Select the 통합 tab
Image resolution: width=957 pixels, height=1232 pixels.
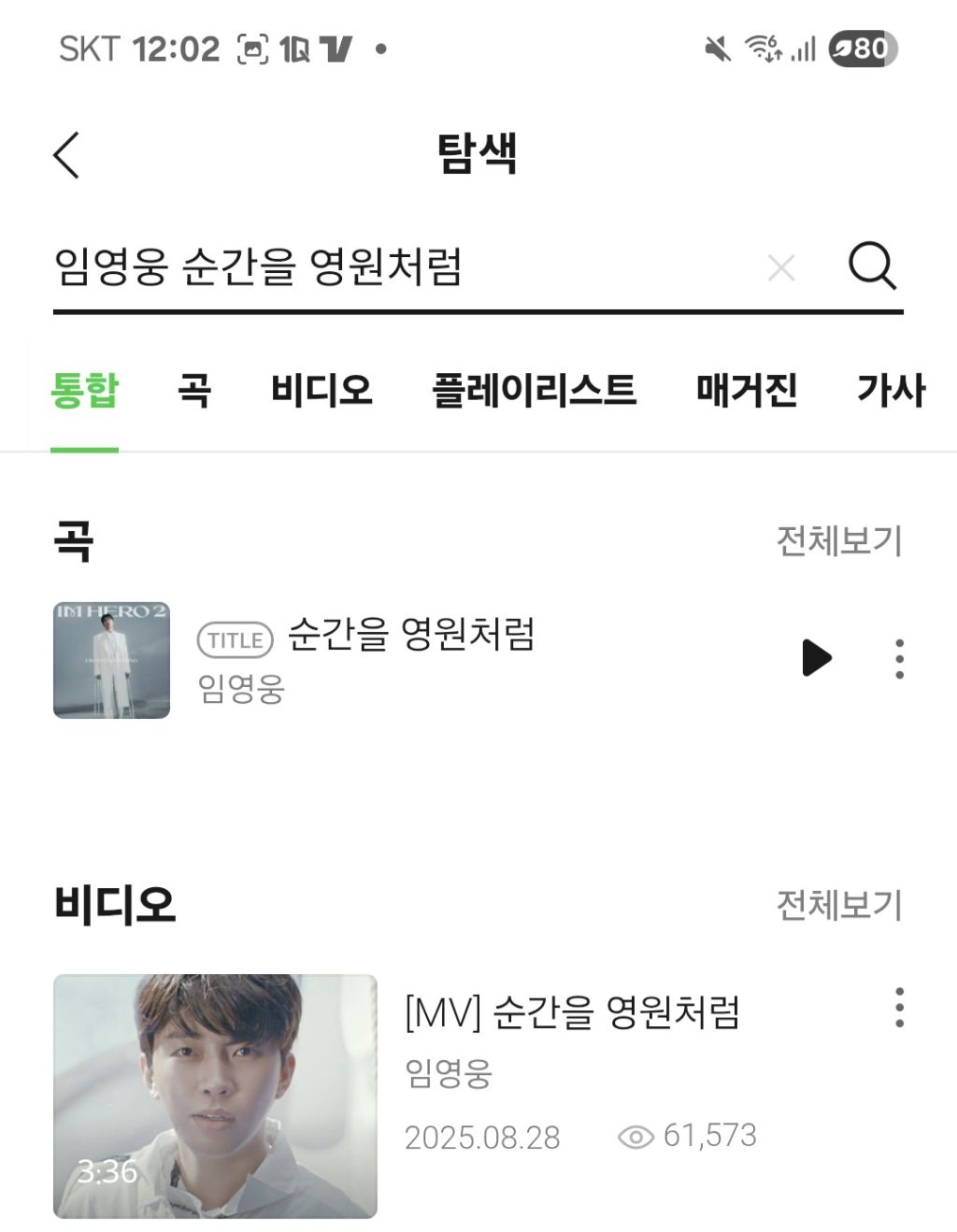coord(84,390)
